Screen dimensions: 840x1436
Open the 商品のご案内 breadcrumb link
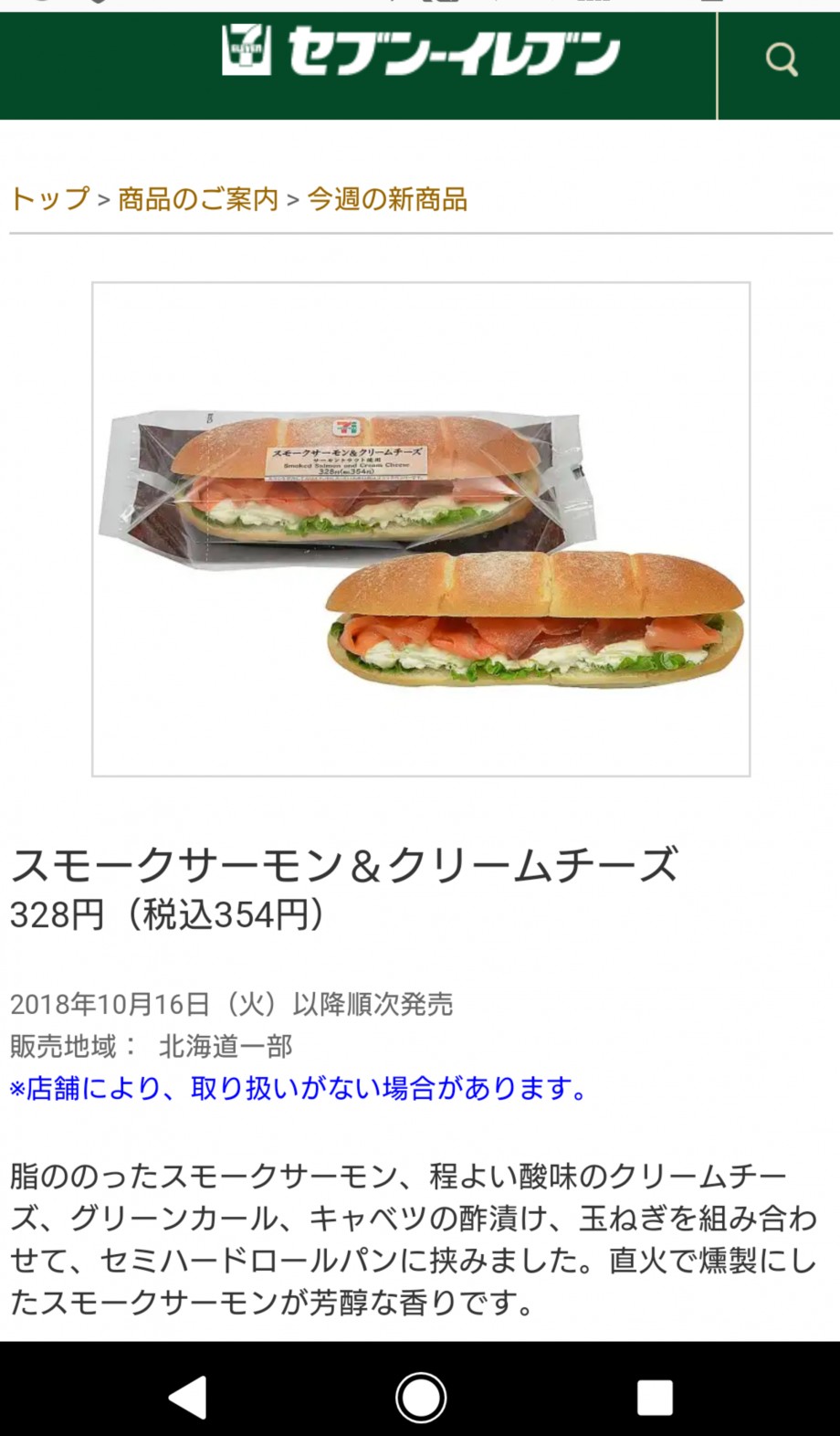point(198,198)
